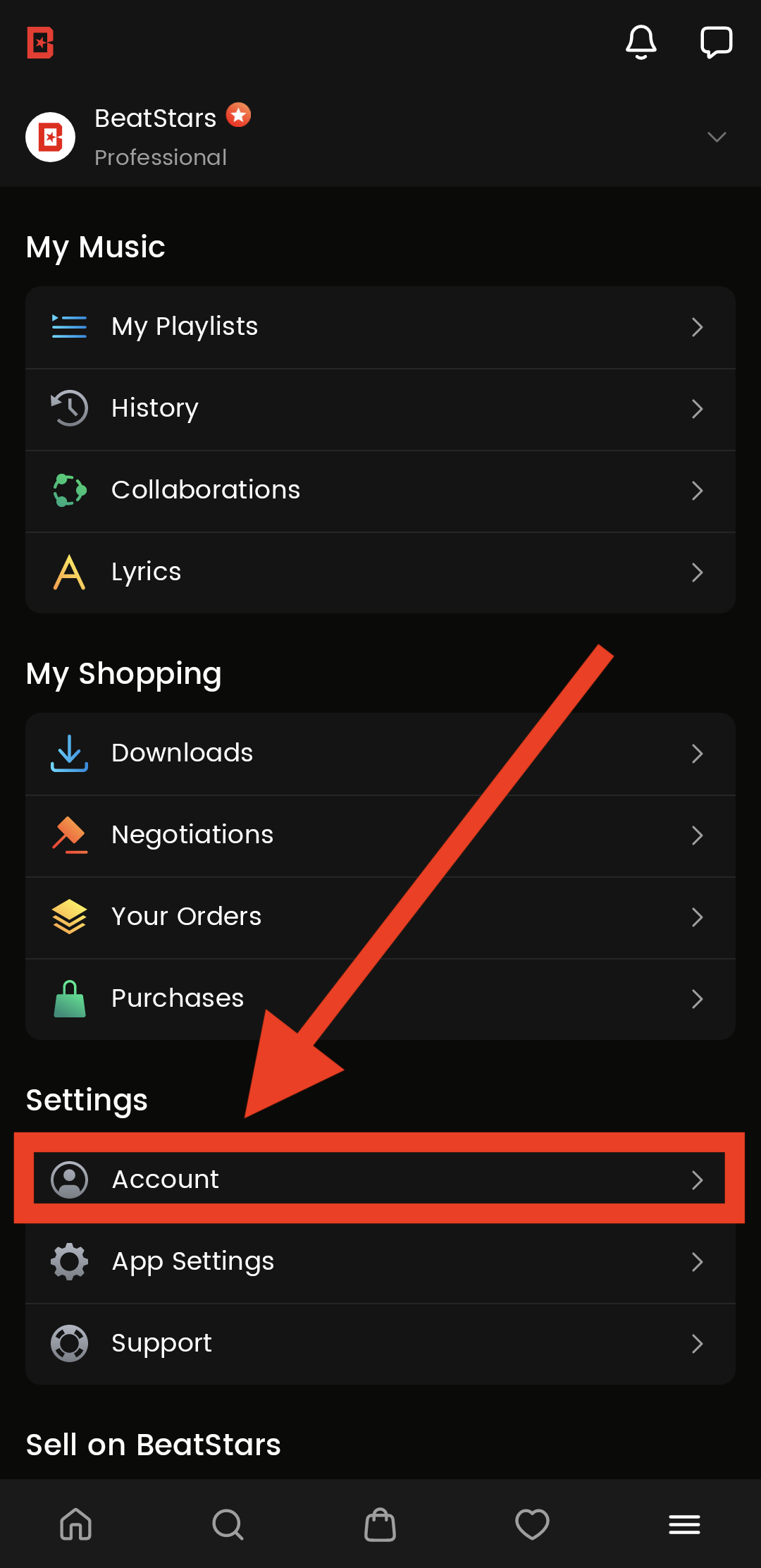The height and width of the screenshot is (1568, 761).
Task: Go to Lyrics
Action: tap(380, 572)
